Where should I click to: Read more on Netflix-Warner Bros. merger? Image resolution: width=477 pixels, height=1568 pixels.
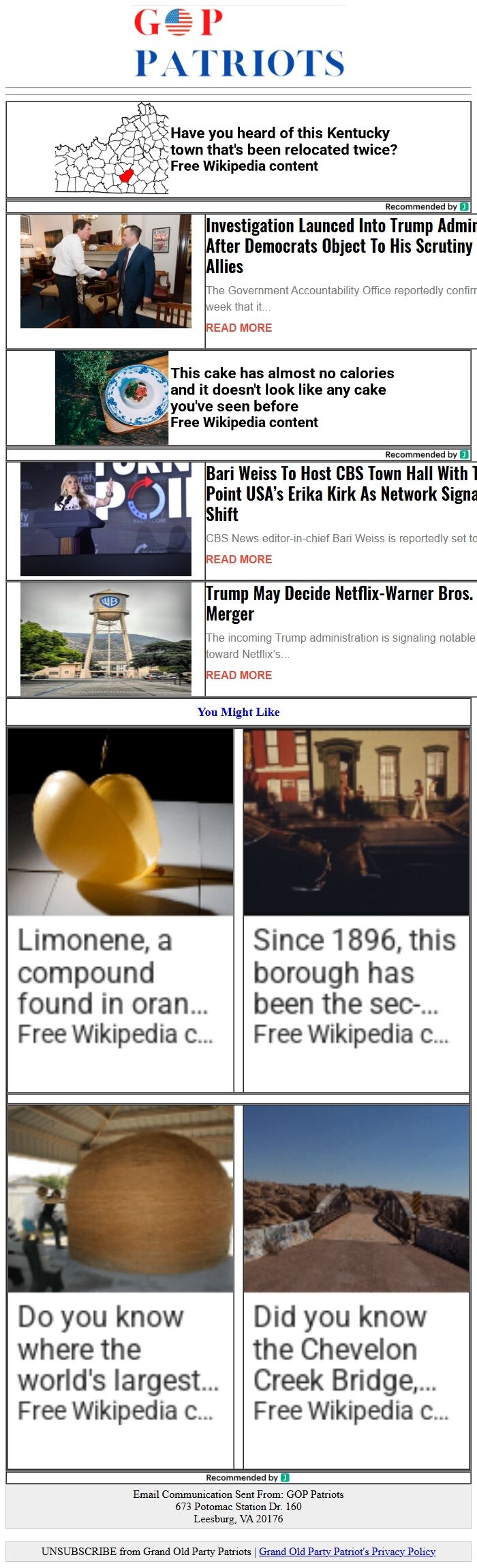(x=238, y=675)
